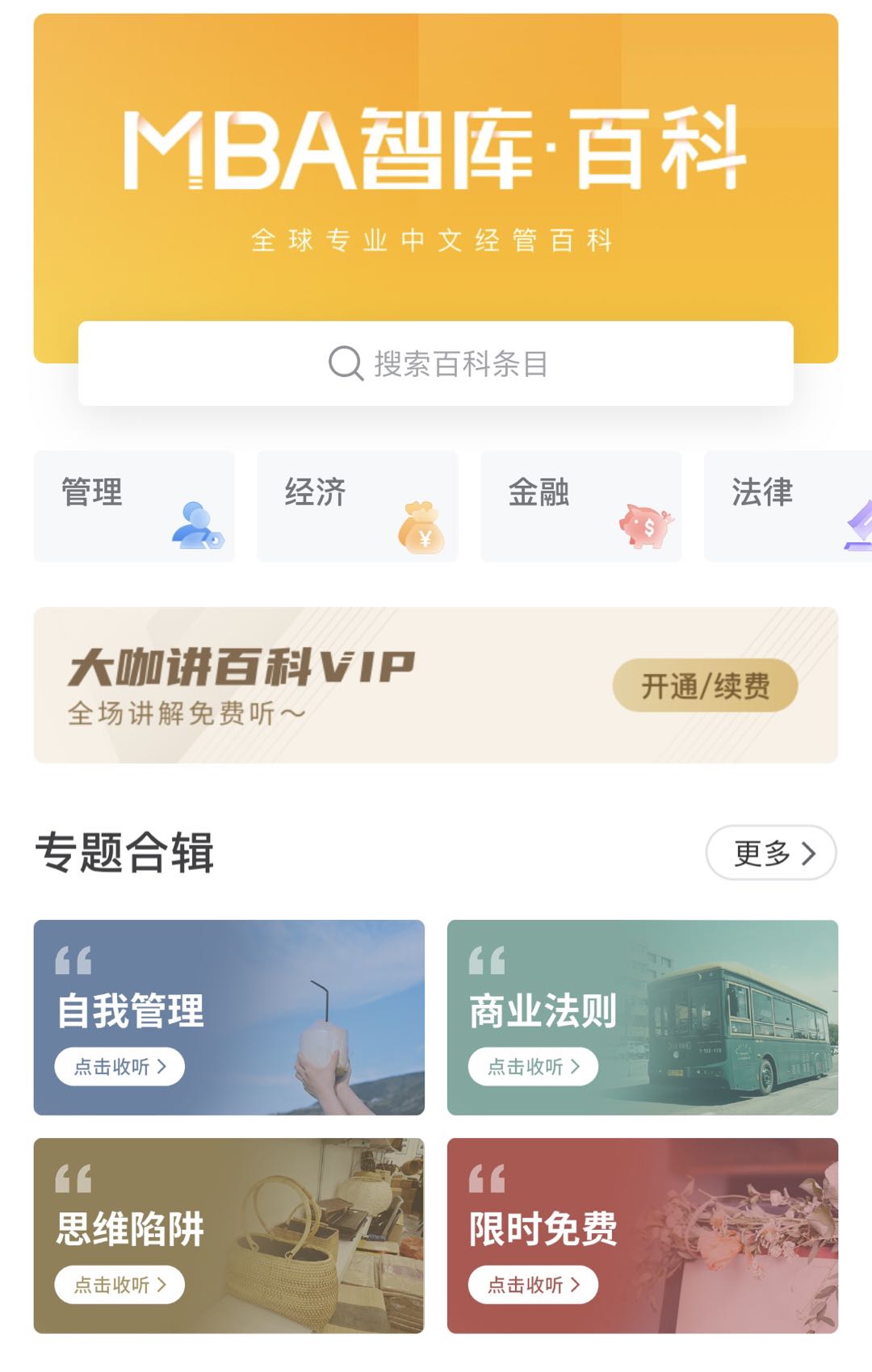
Task: Open the 商业法则 collection card
Action: 642,1017
